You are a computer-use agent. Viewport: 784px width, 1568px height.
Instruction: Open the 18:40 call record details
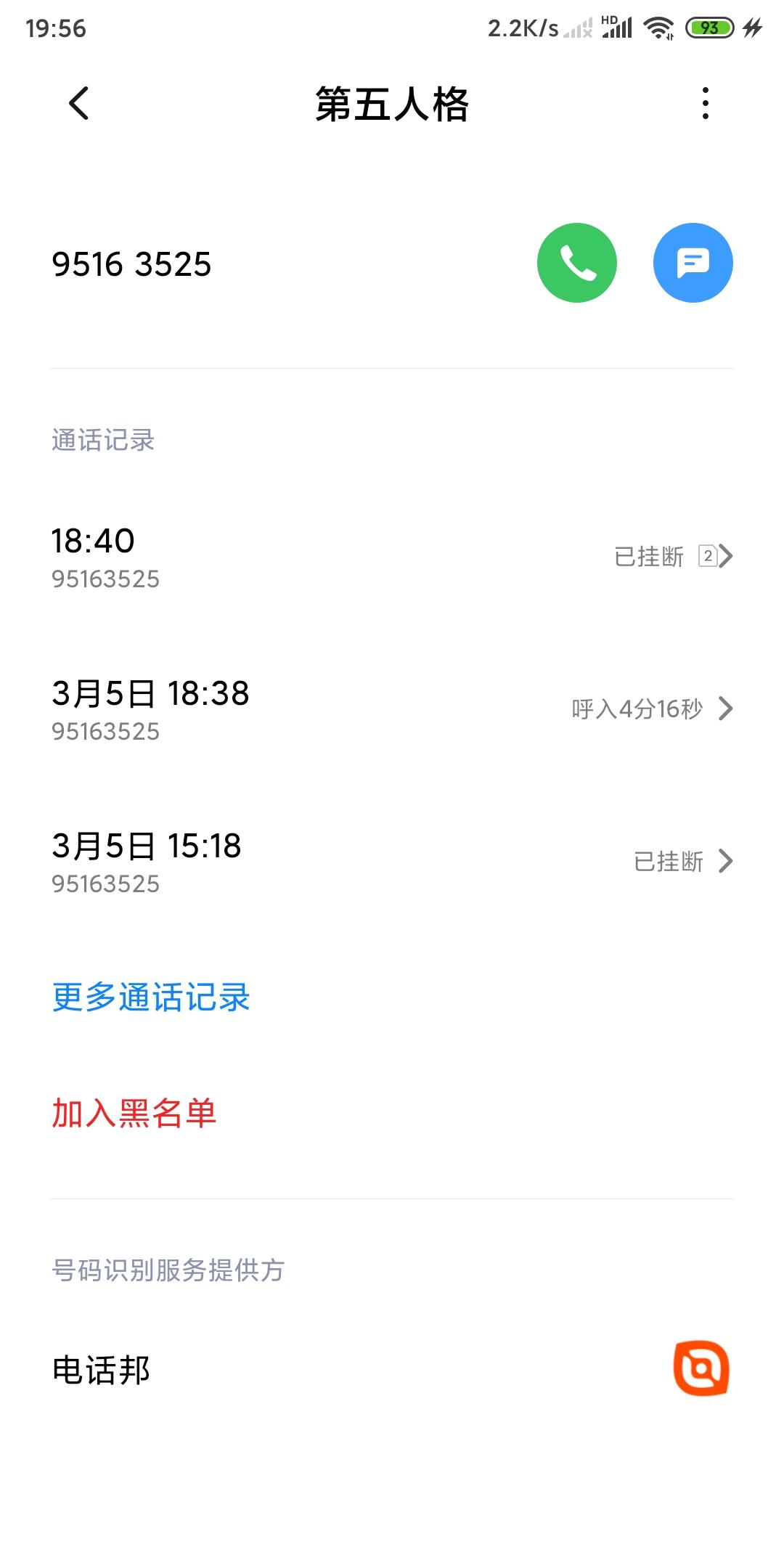point(392,557)
